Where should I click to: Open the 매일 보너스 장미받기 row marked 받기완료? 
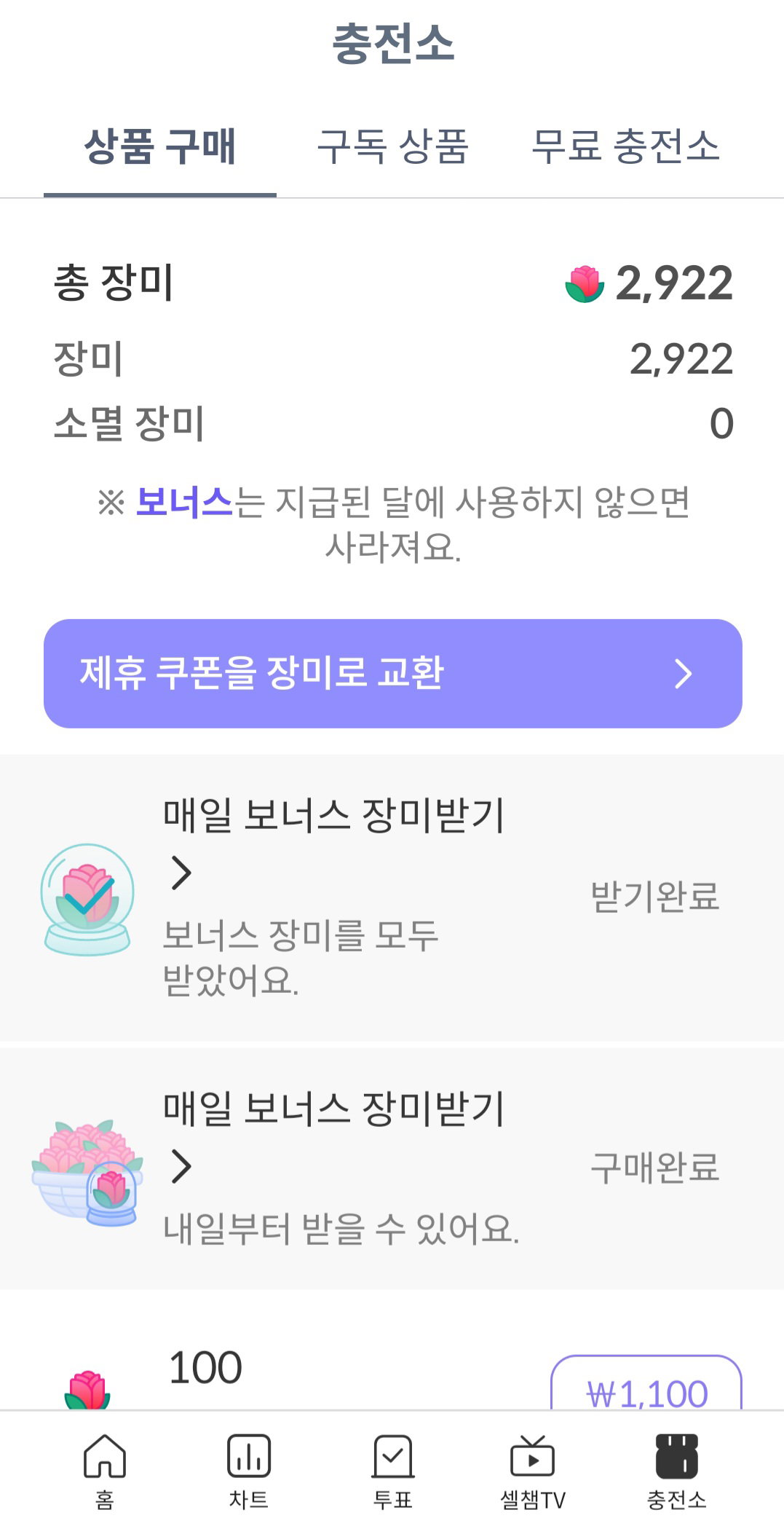coord(392,897)
